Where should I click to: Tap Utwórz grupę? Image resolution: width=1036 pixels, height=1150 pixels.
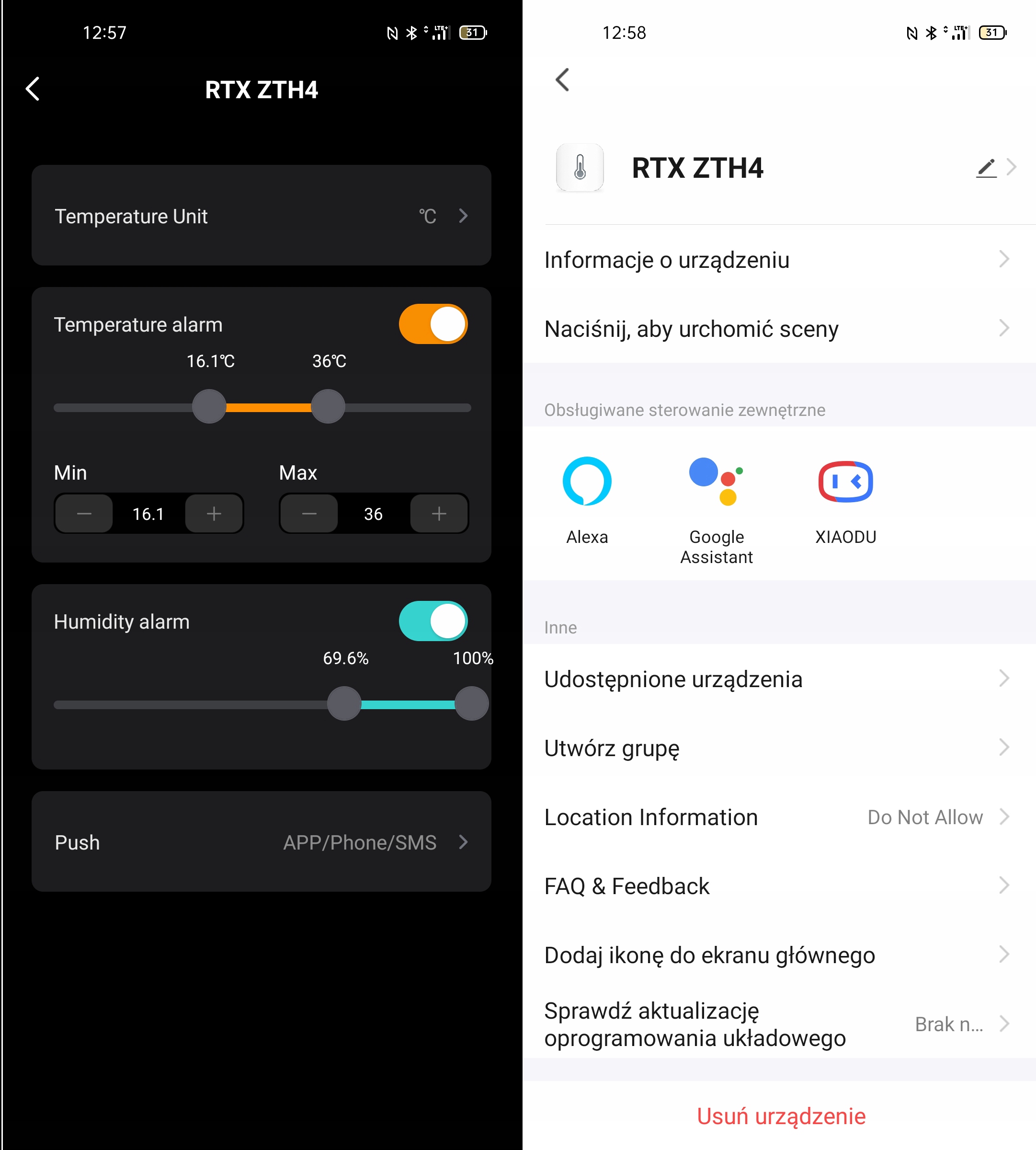coord(777,748)
